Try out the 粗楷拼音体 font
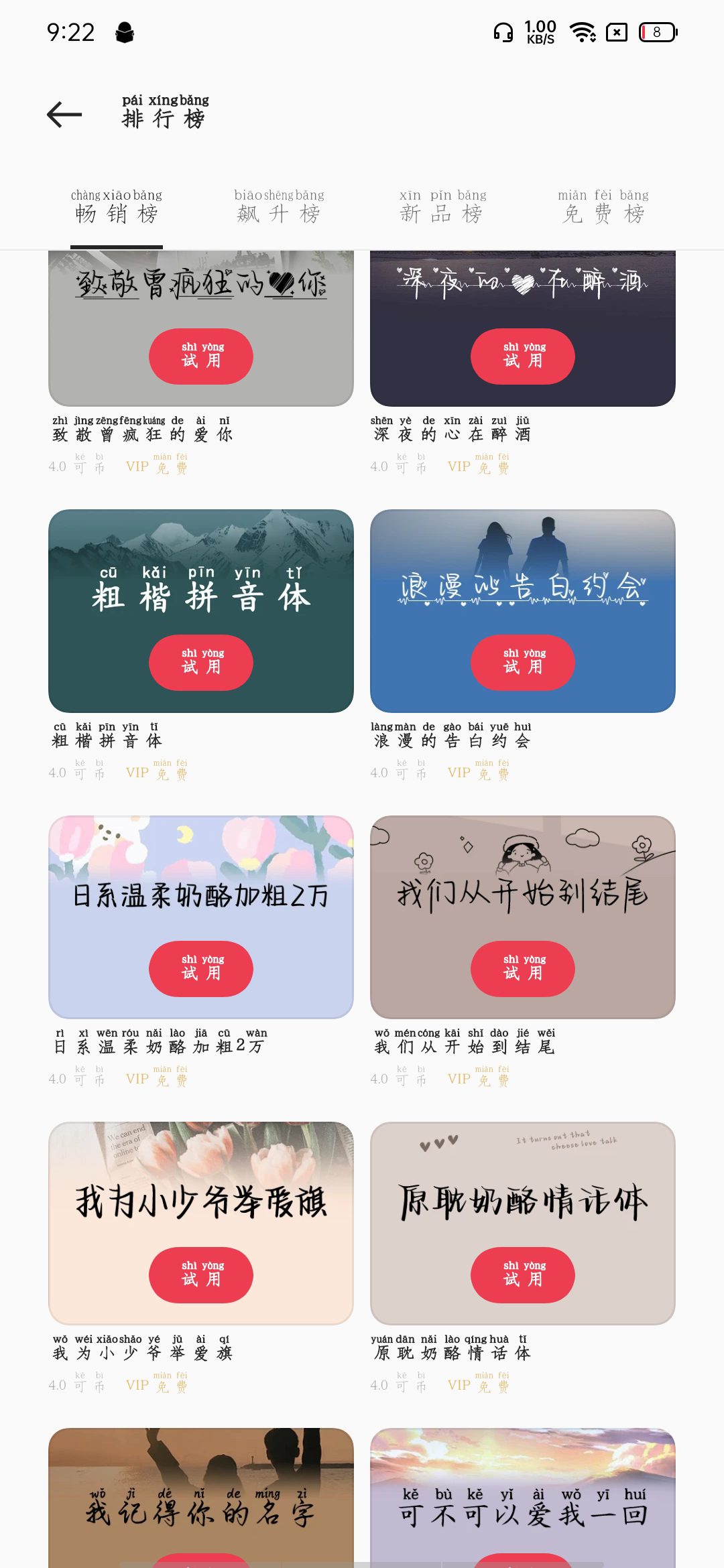The width and height of the screenshot is (724, 1568). [201, 663]
